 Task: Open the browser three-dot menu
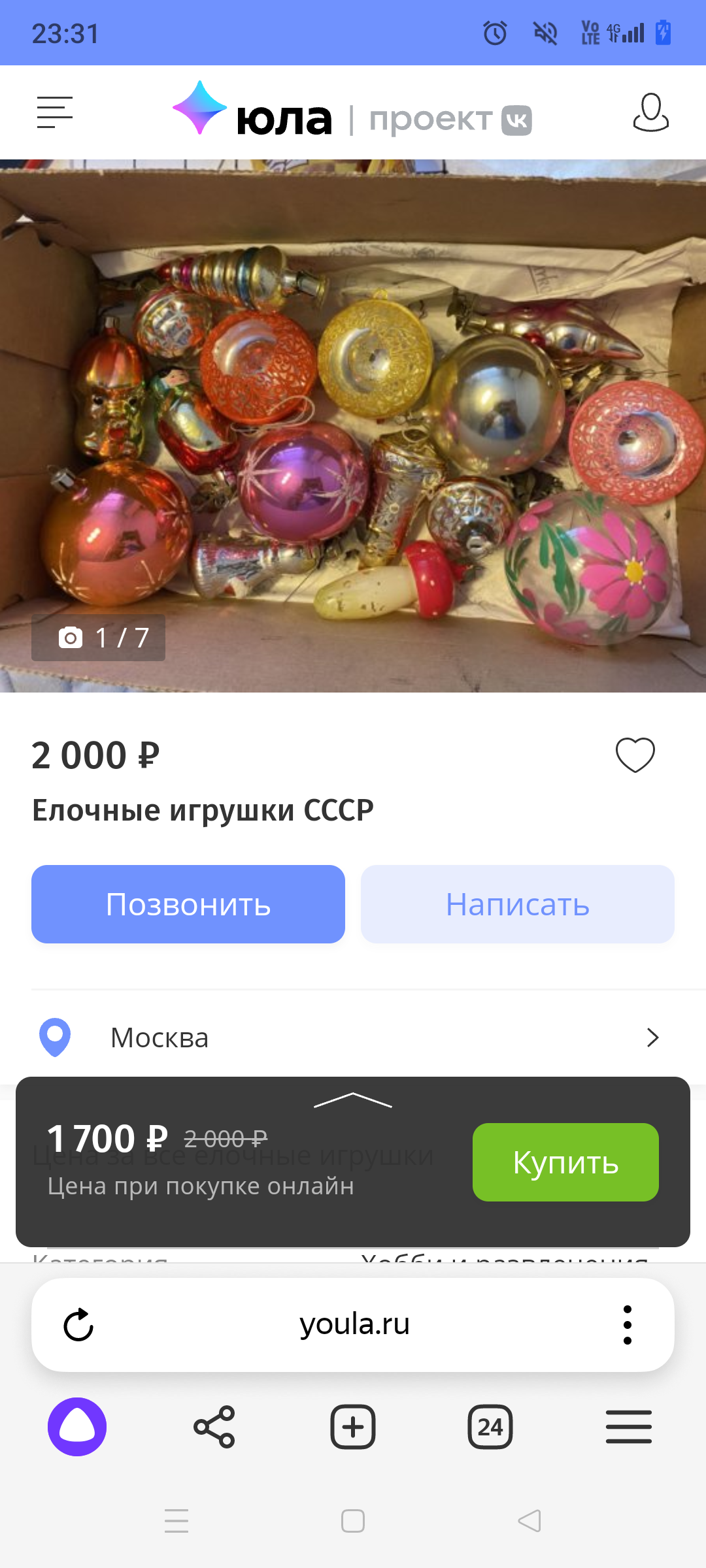click(627, 1325)
